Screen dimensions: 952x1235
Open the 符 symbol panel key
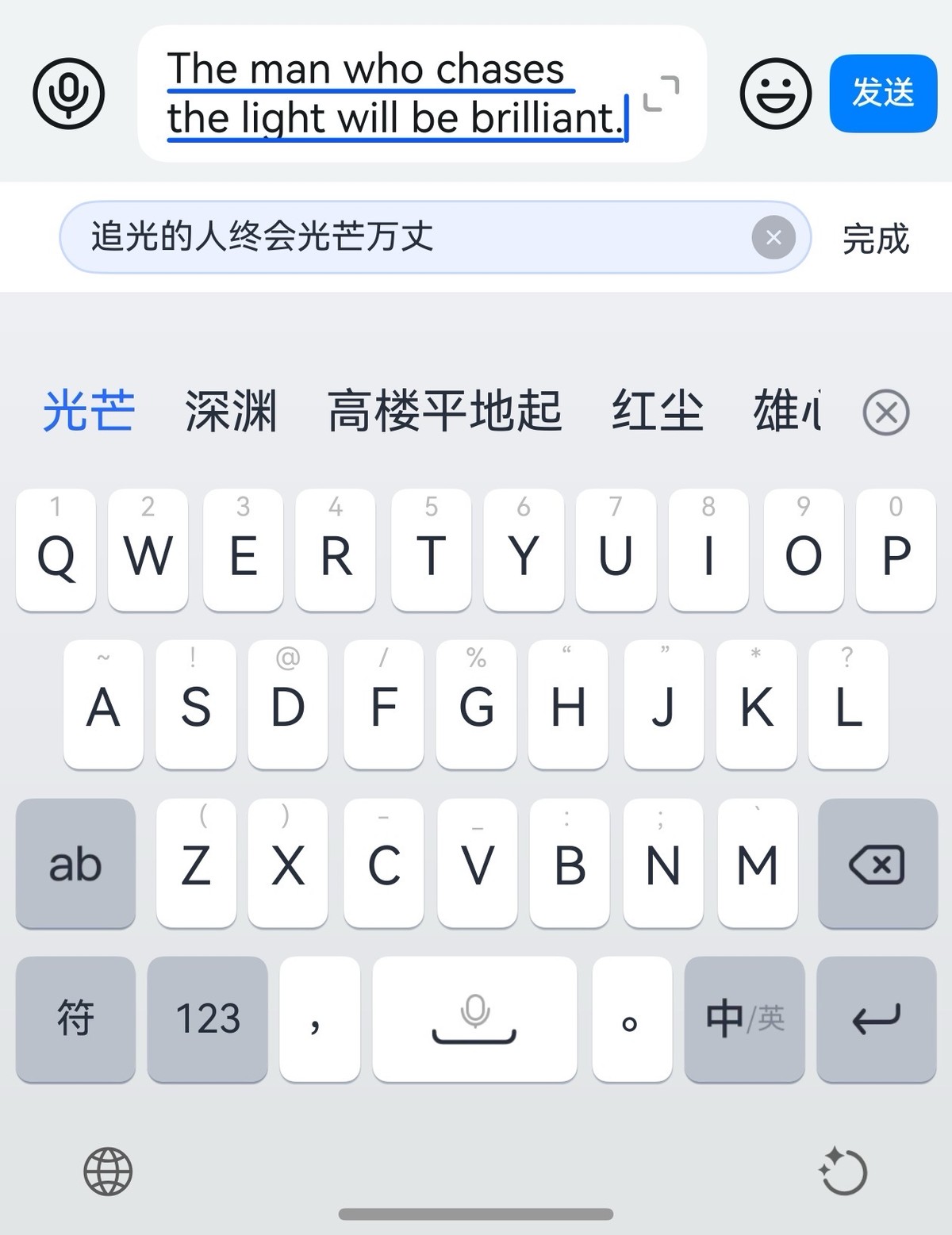[75, 1019]
